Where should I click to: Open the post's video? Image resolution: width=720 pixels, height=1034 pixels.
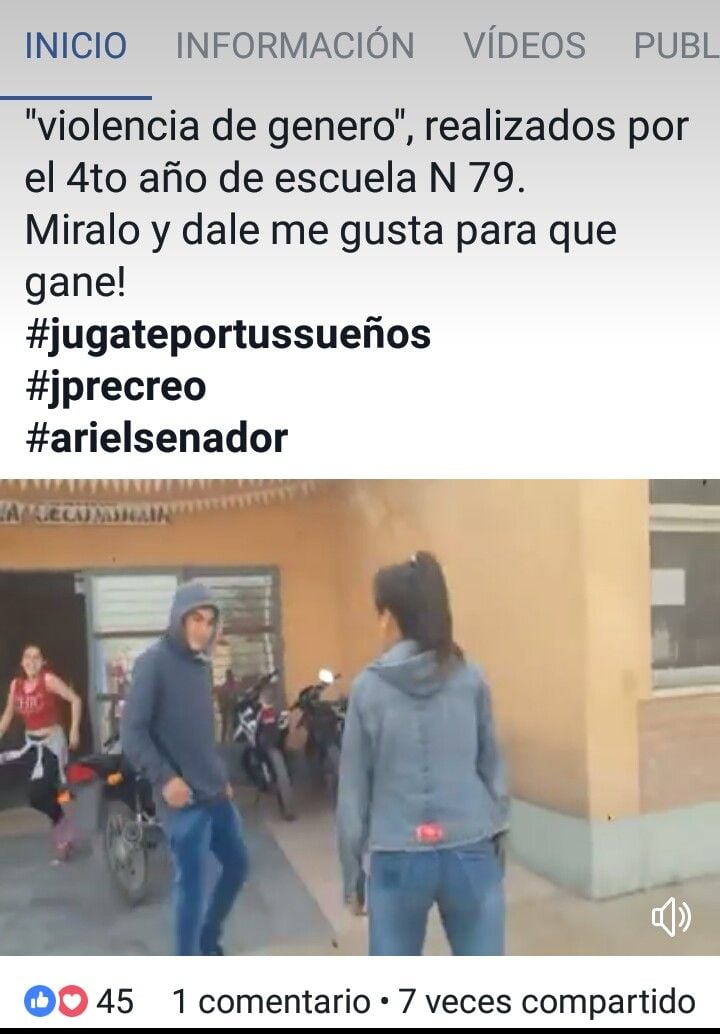[x=360, y=715]
